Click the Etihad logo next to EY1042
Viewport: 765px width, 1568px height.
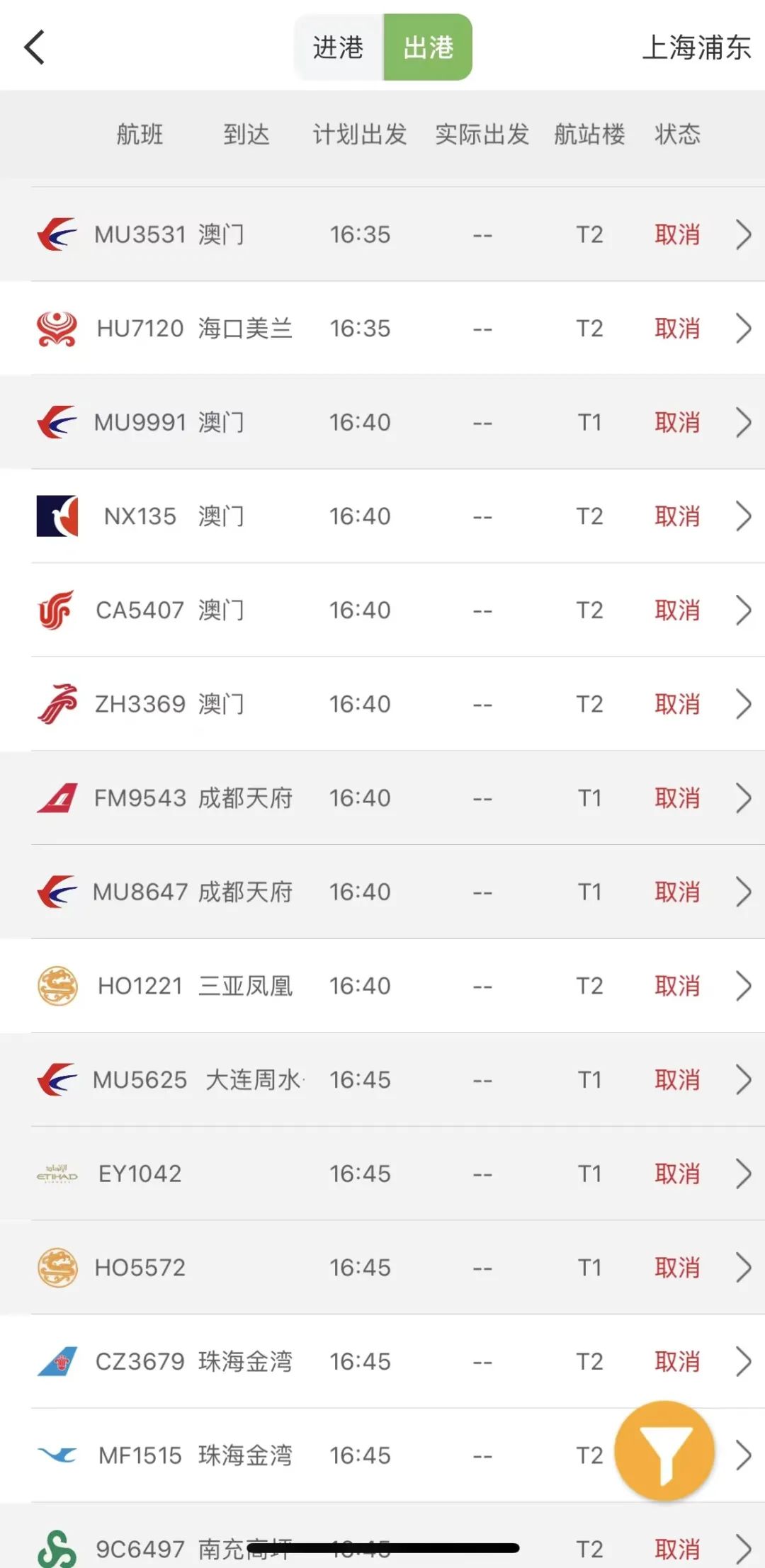(x=57, y=1174)
